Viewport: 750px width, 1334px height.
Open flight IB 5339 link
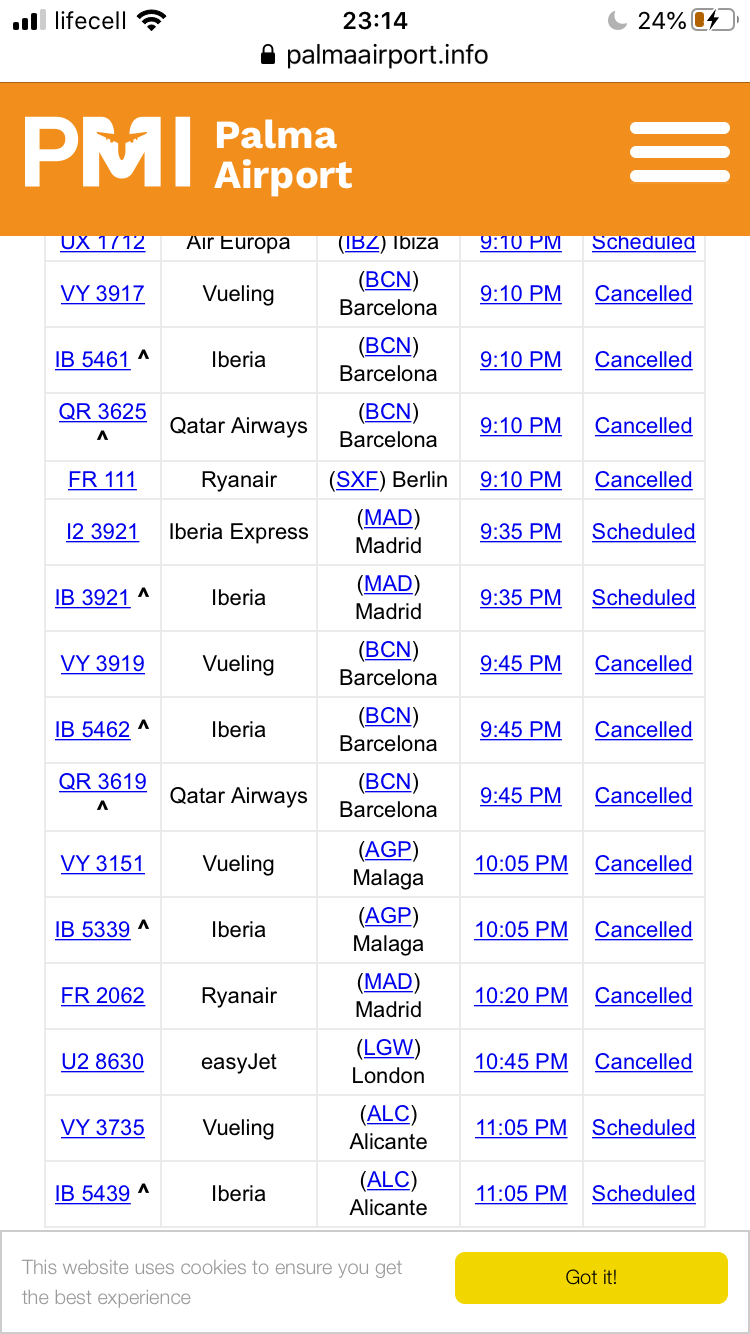92,930
